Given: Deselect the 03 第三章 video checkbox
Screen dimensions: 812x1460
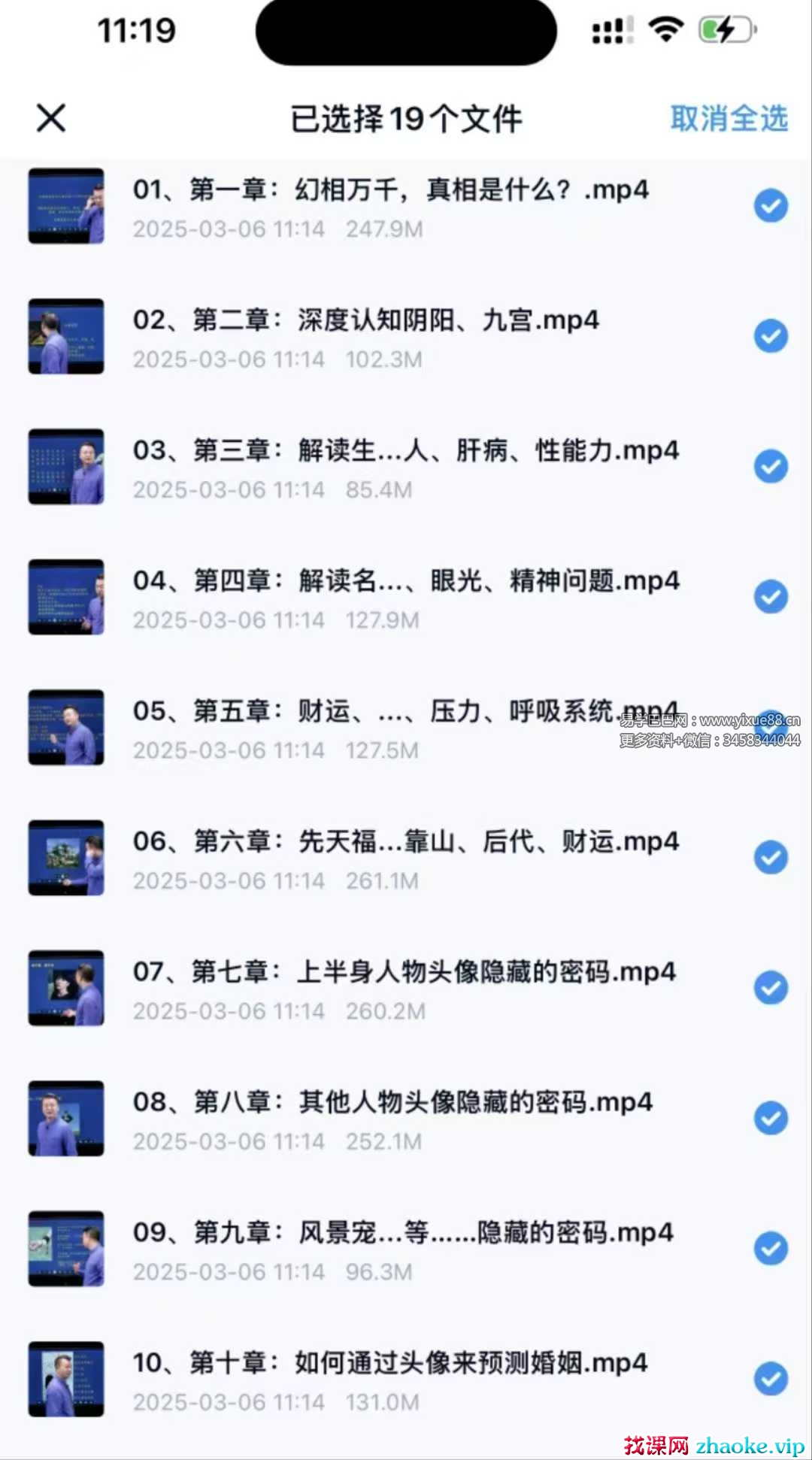Looking at the screenshot, I should 771,467.
